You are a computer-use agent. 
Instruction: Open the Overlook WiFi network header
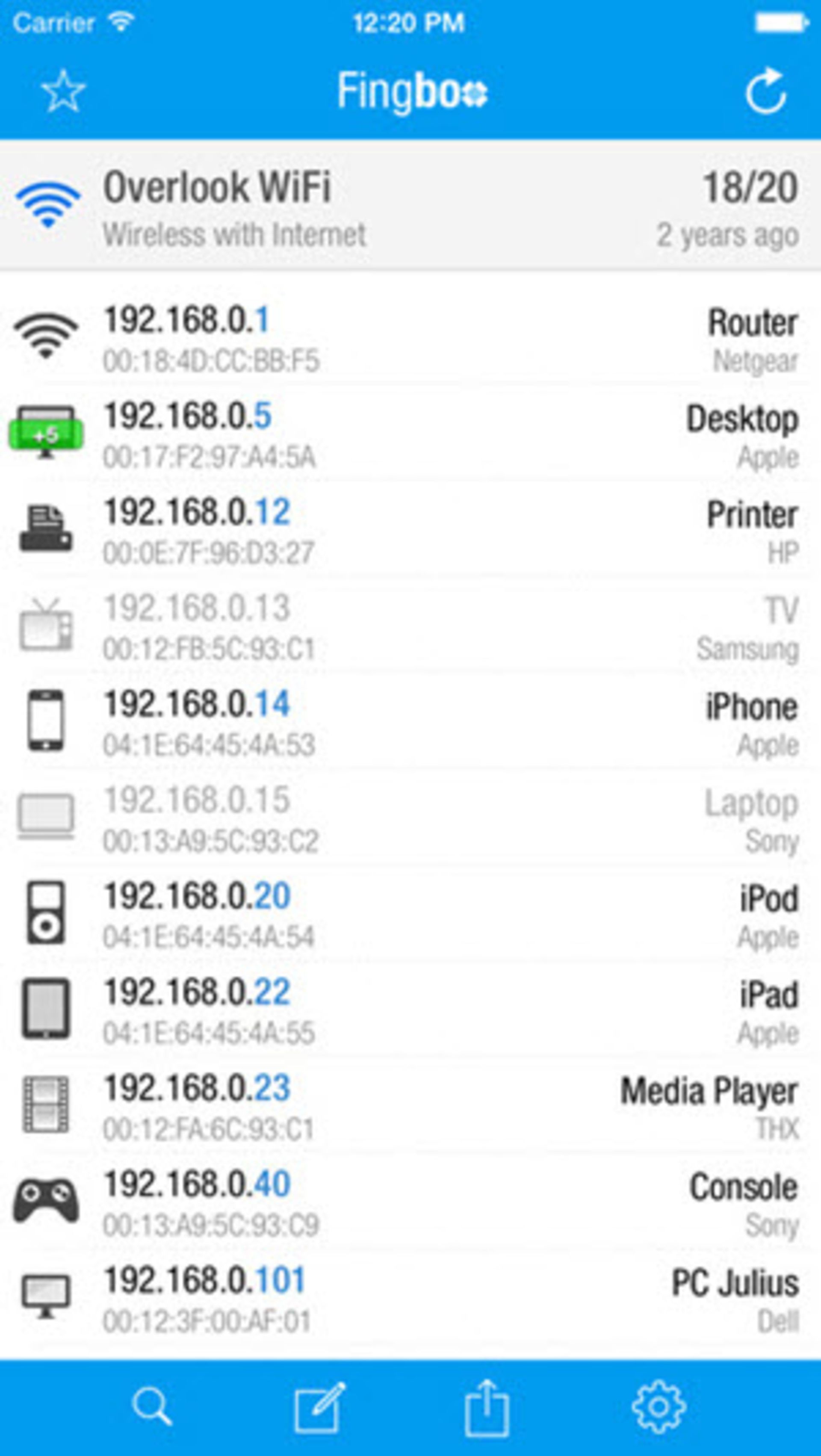pyautogui.click(x=410, y=206)
